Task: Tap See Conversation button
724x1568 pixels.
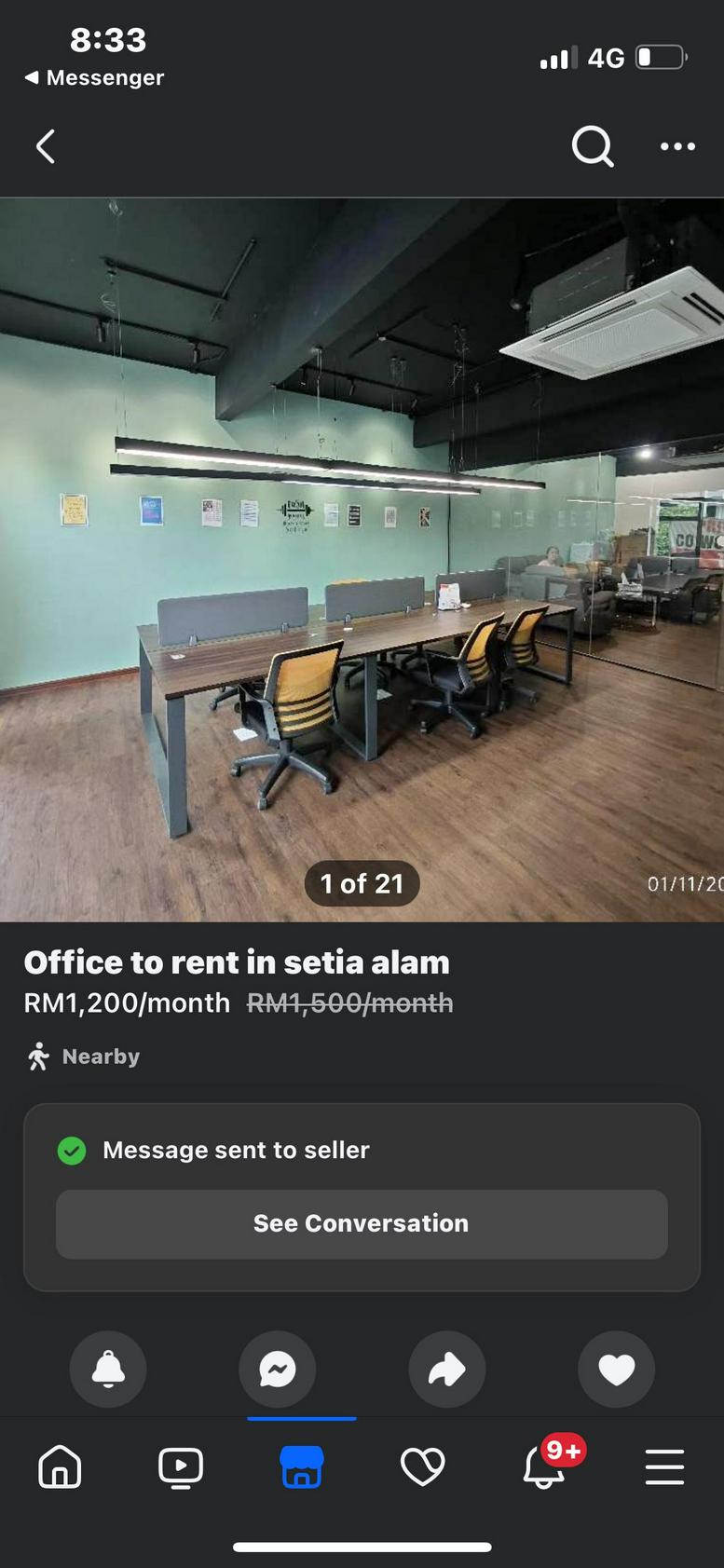Action: click(x=362, y=1224)
